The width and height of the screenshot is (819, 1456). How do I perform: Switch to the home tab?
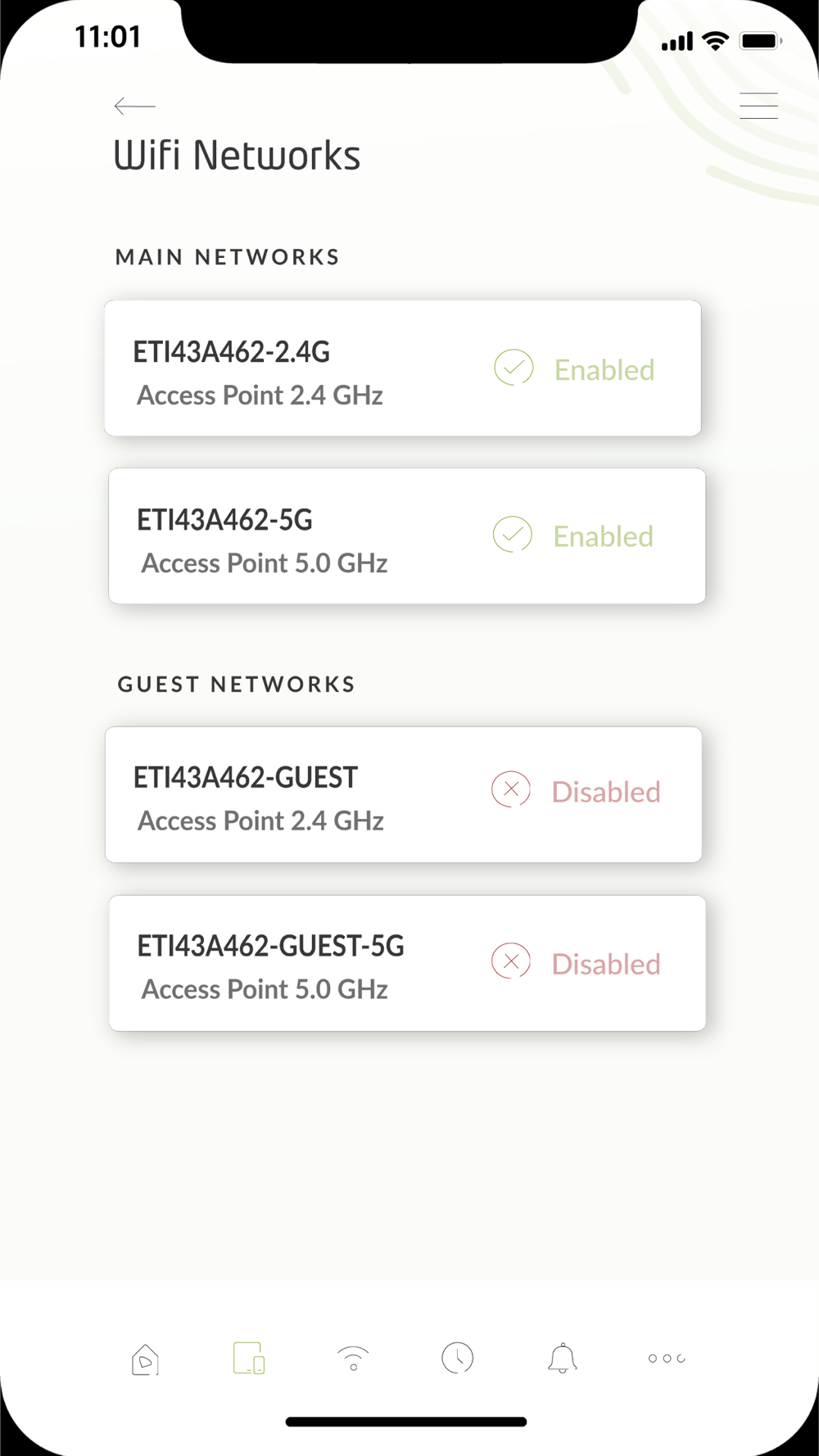(x=145, y=1359)
